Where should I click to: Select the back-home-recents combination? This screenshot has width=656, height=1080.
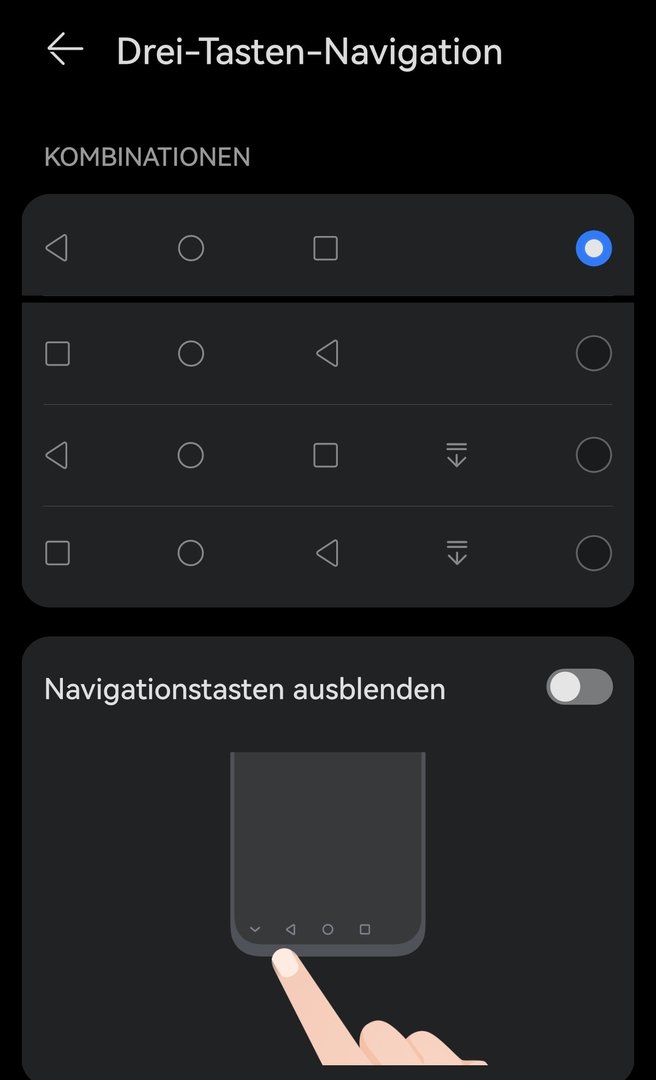pos(593,248)
